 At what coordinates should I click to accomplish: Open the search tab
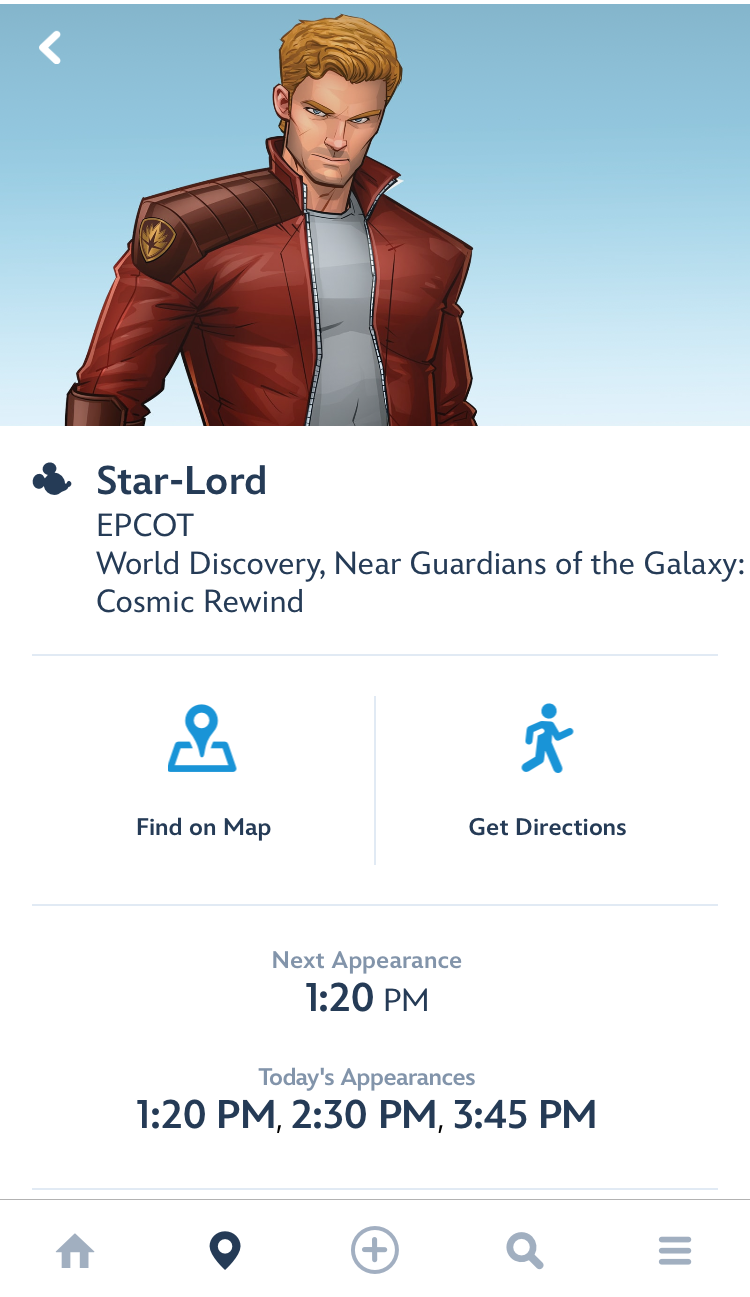click(x=524, y=1250)
